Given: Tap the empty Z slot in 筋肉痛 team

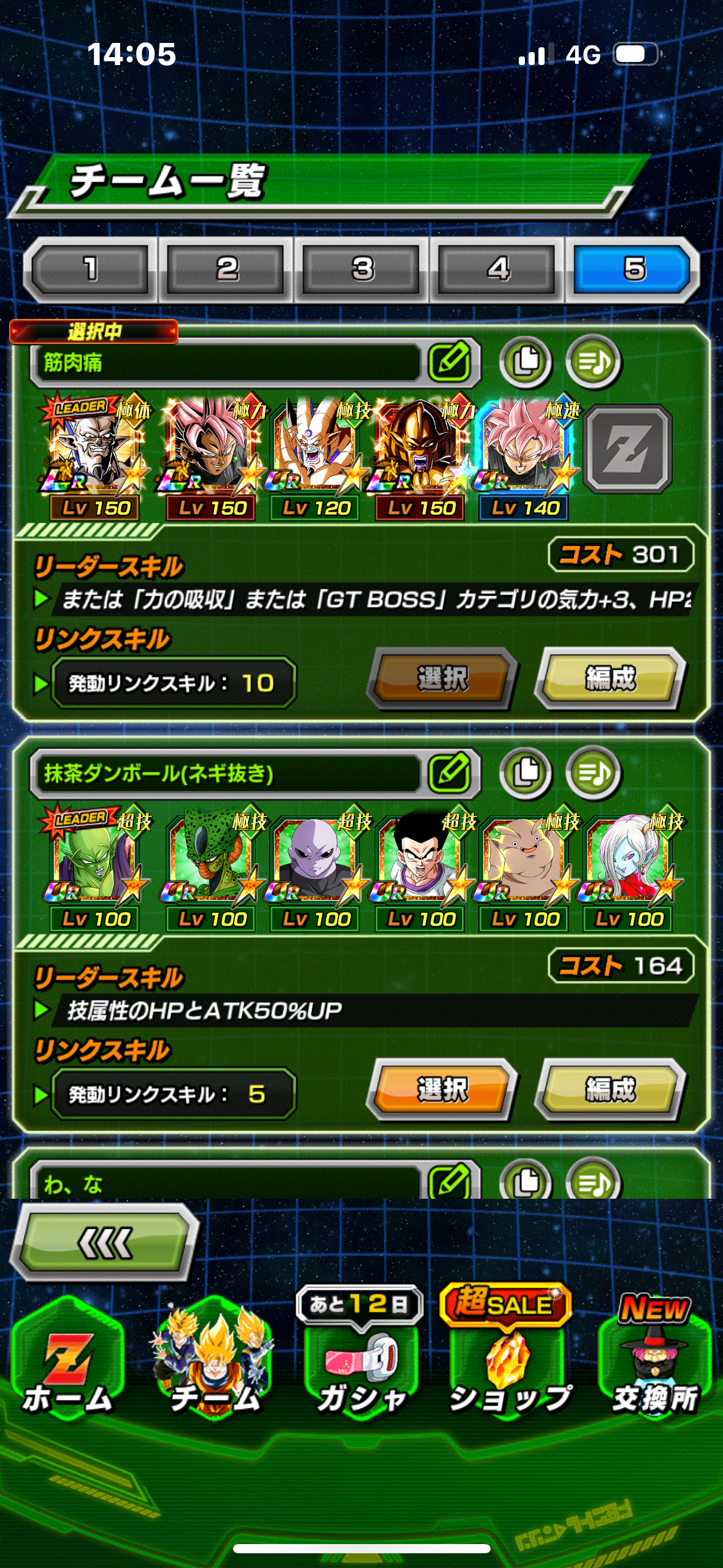Looking at the screenshot, I should click(x=627, y=450).
